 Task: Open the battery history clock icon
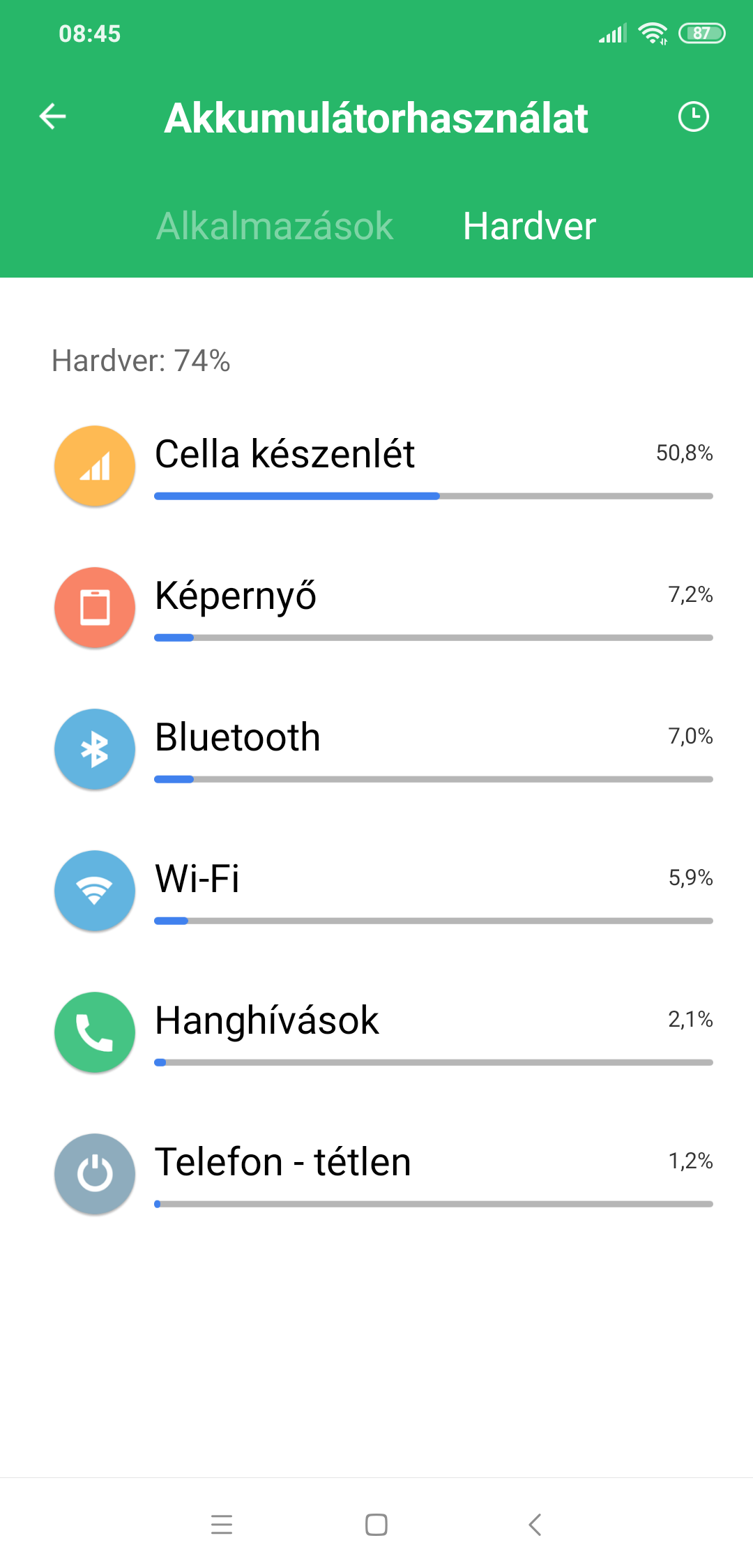693,116
